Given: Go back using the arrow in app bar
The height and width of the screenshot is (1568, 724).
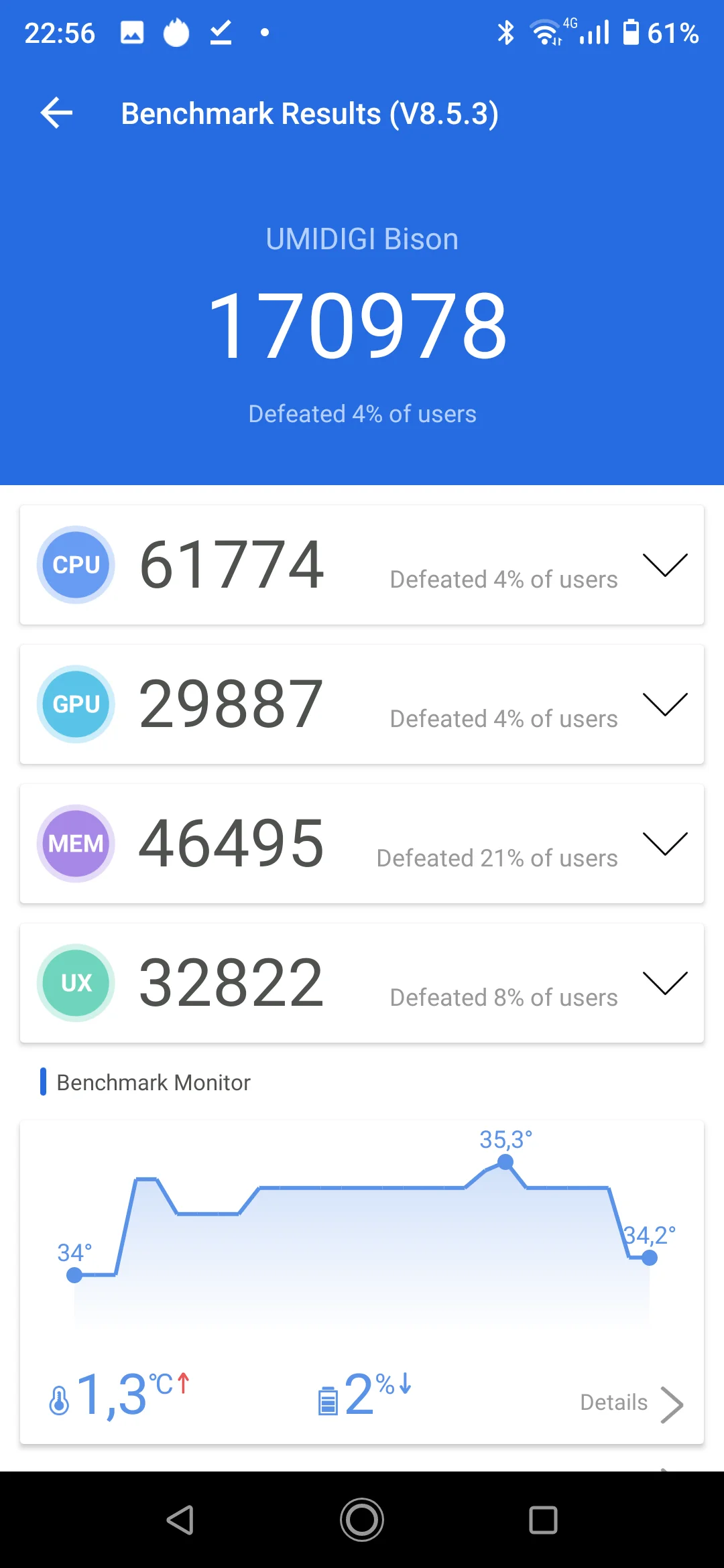Looking at the screenshot, I should (57, 113).
